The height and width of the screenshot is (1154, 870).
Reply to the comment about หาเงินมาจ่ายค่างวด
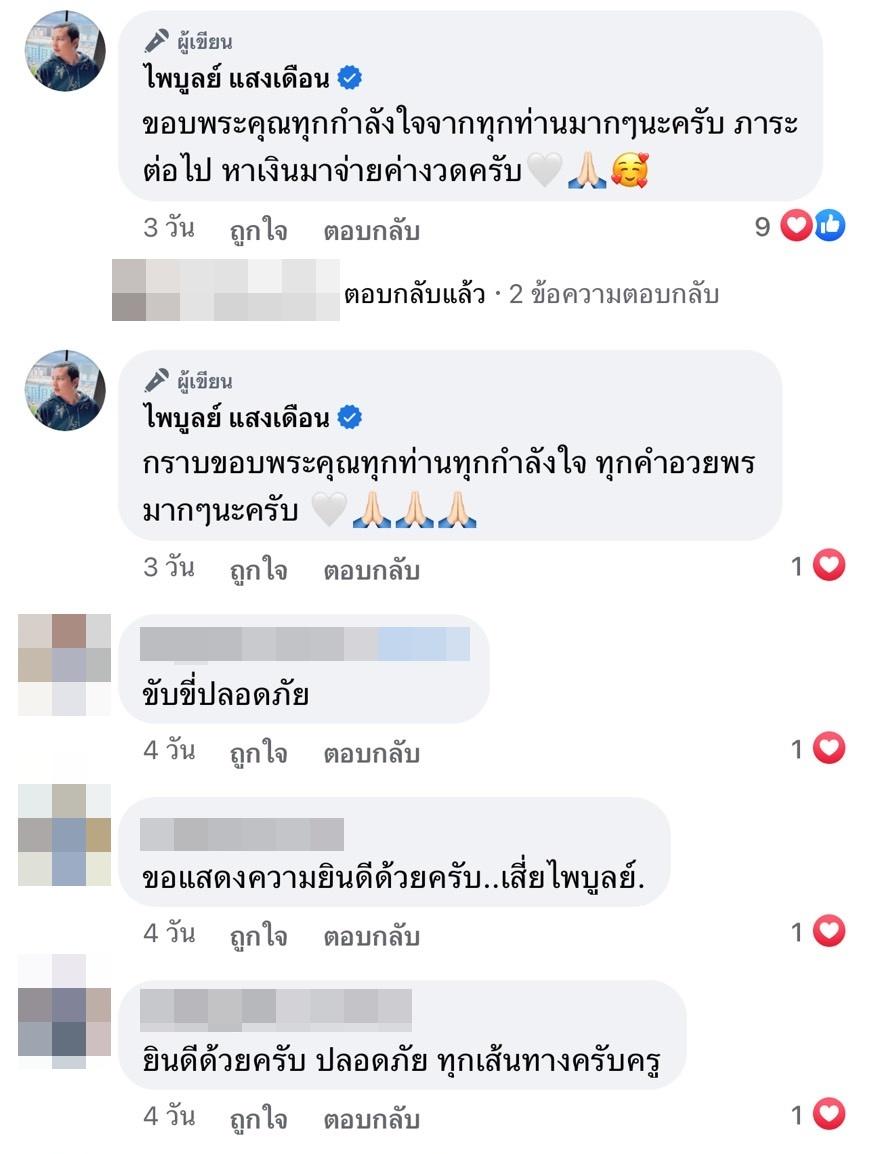click(x=370, y=231)
